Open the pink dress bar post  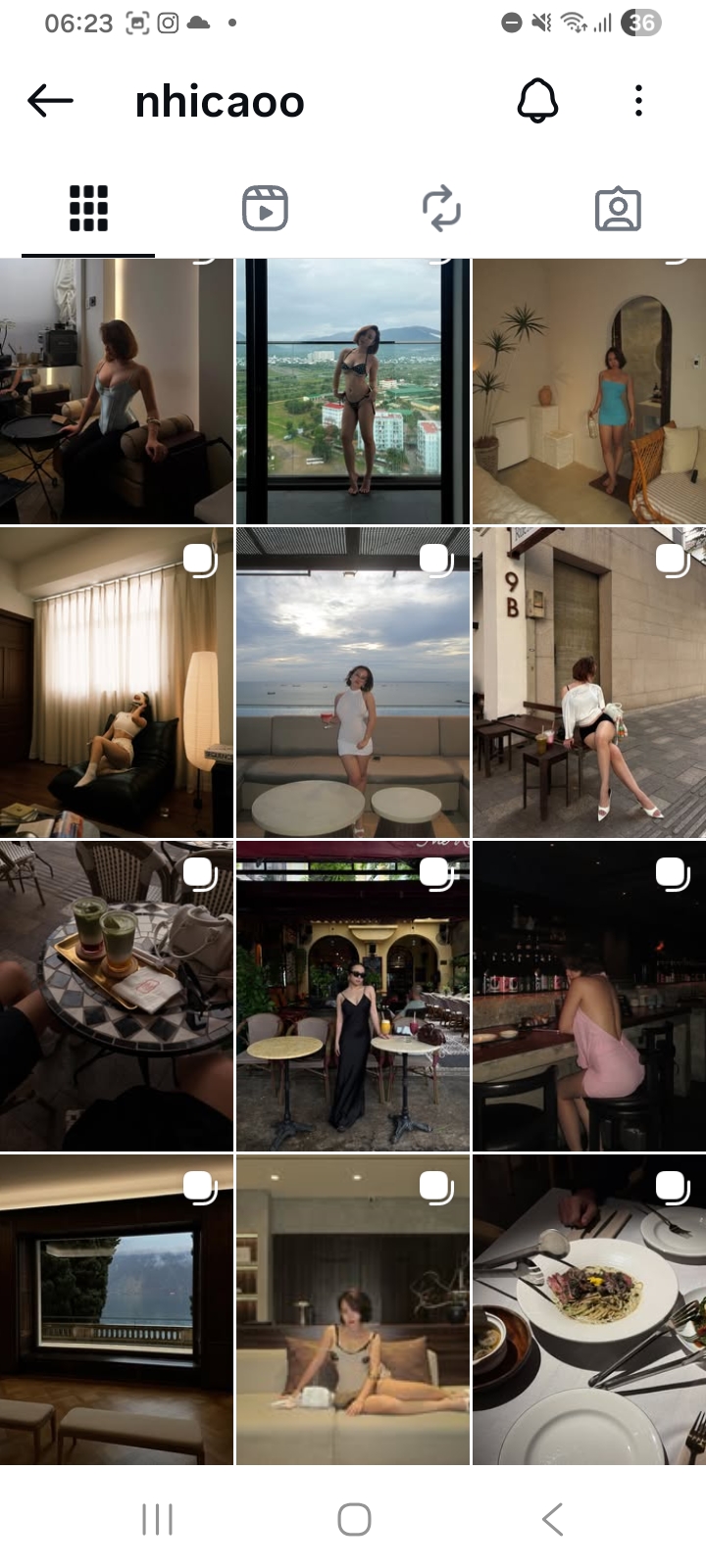tap(588, 995)
